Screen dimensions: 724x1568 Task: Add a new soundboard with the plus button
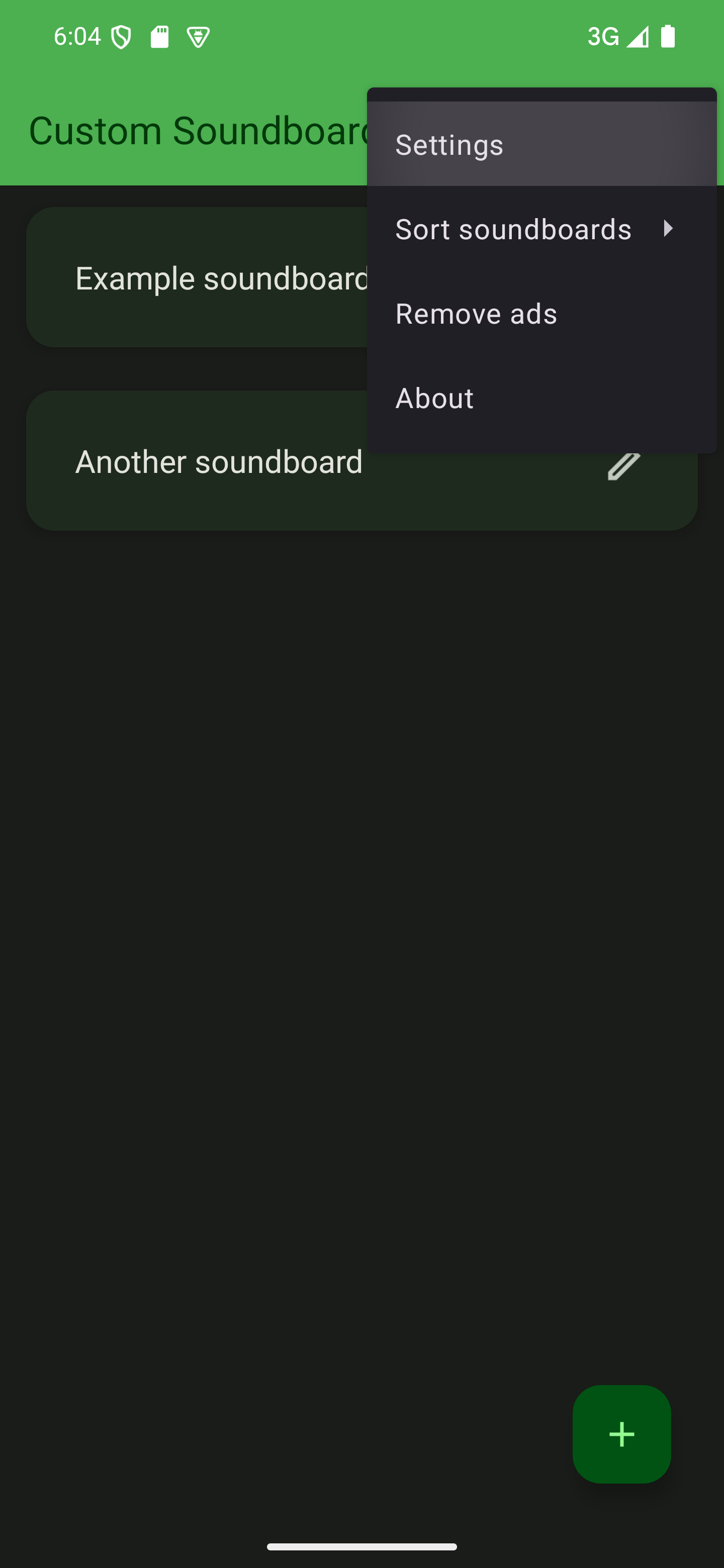[x=621, y=1434]
